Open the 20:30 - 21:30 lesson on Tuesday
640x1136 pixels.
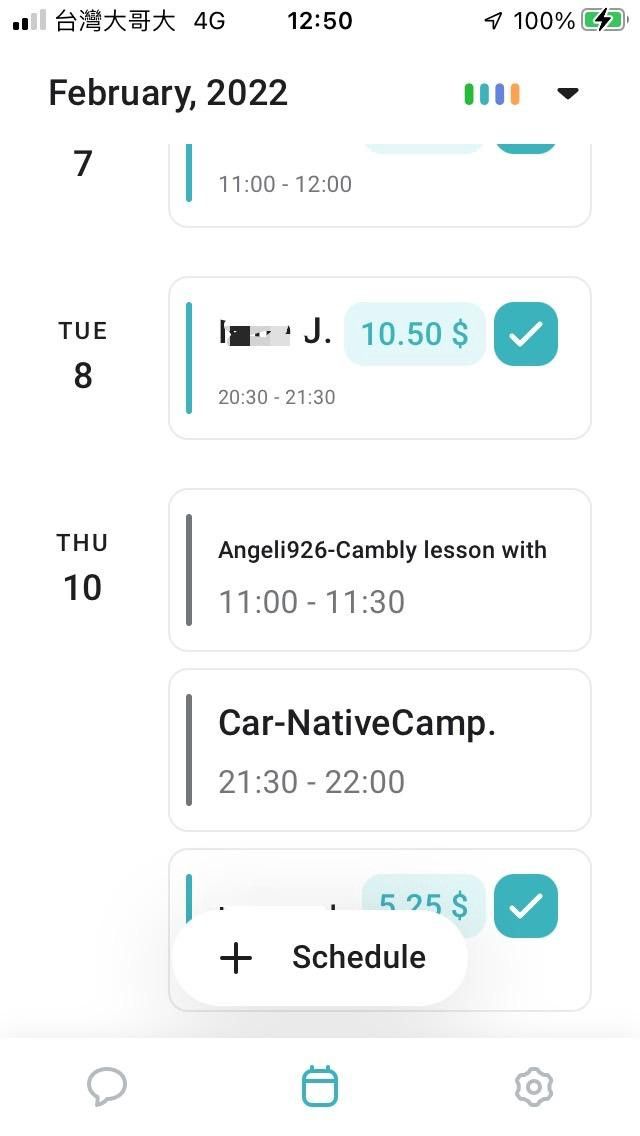tap(380, 358)
